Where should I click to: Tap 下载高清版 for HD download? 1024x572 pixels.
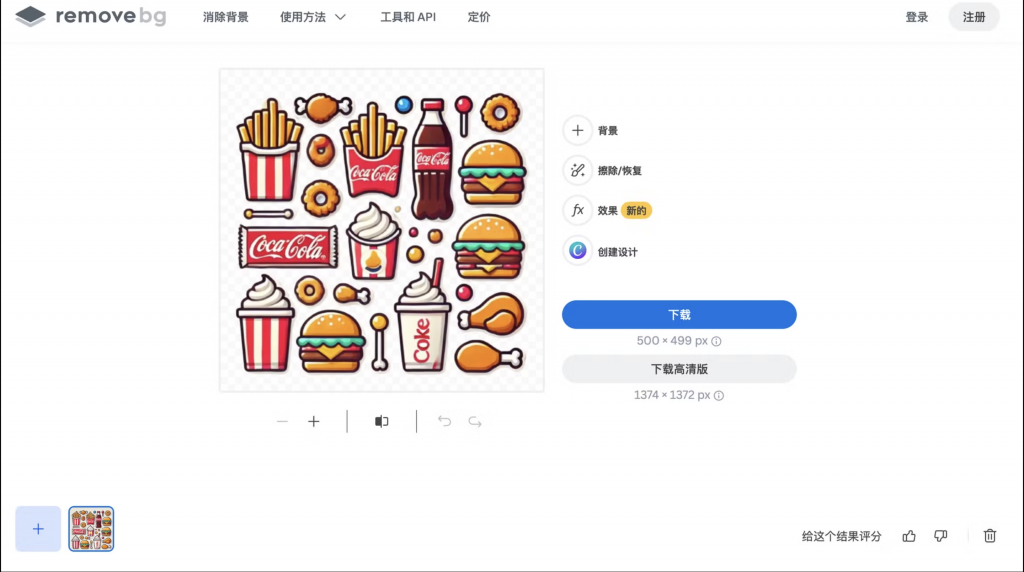[x=679, y=369]
